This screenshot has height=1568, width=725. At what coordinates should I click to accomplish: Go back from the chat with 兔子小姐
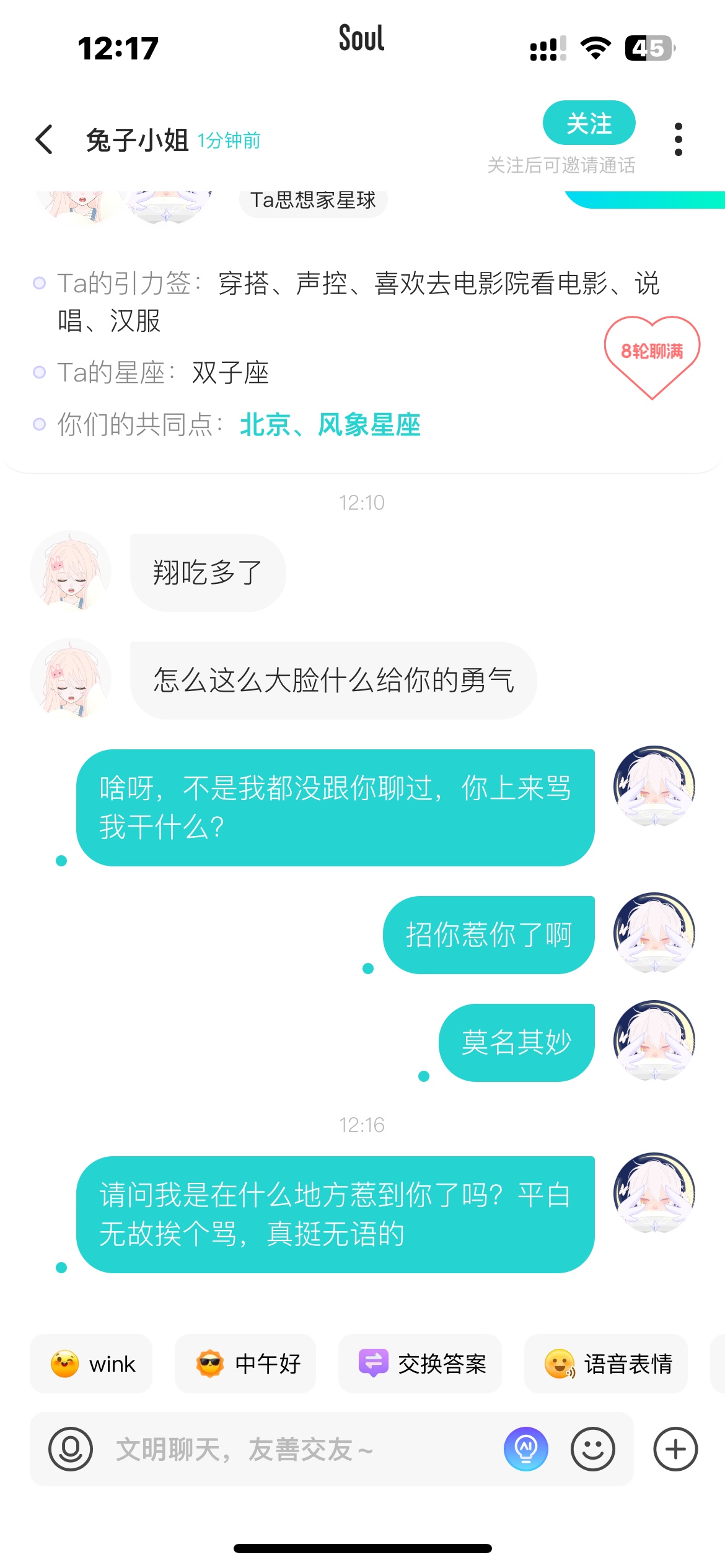44,139
